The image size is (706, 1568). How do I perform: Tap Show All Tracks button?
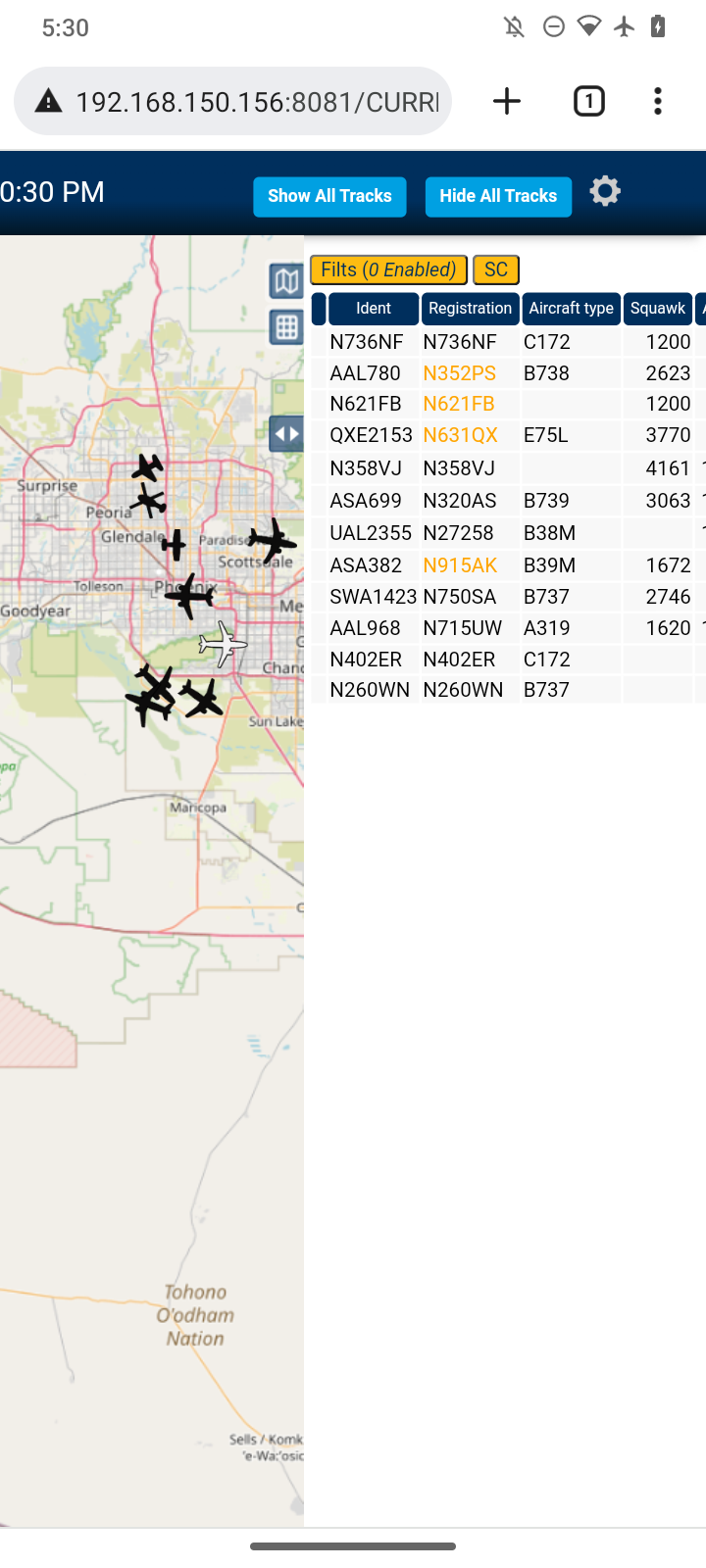click(329, 196)
